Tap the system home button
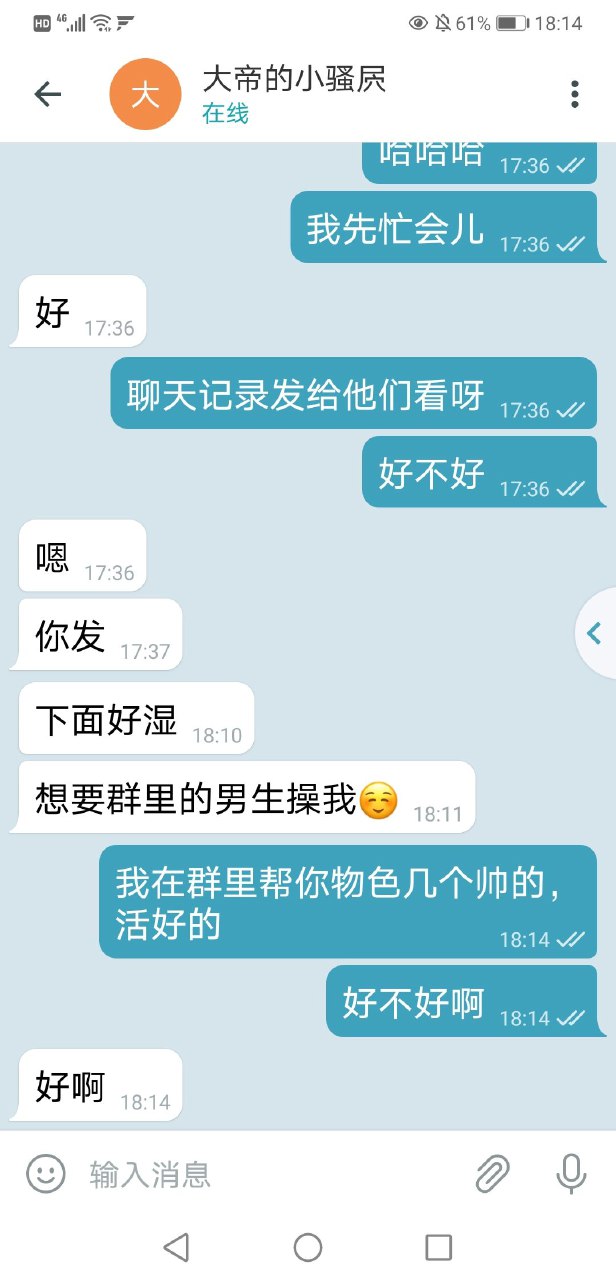The image size is (616, 1280). [308, 1247]
